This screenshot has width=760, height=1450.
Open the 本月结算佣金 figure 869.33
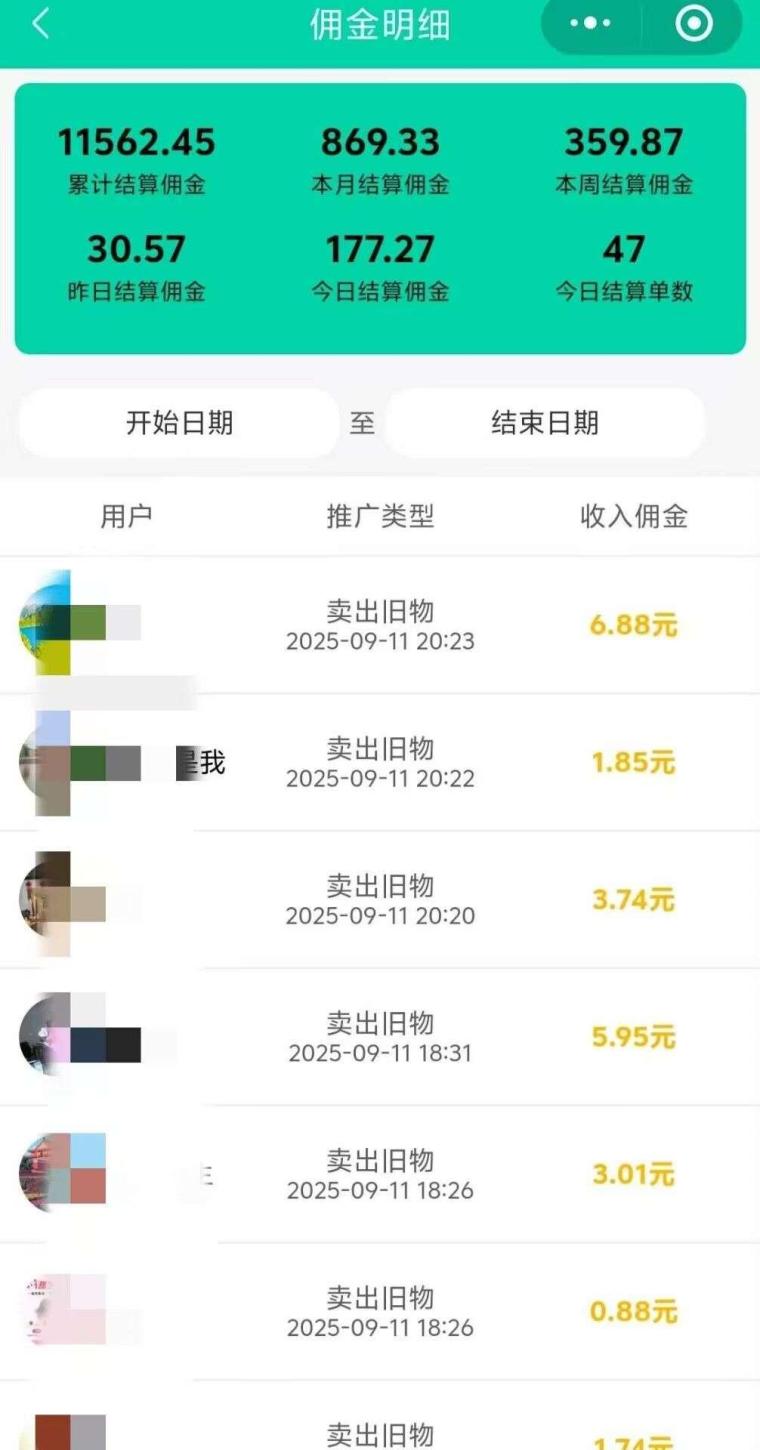381,142
